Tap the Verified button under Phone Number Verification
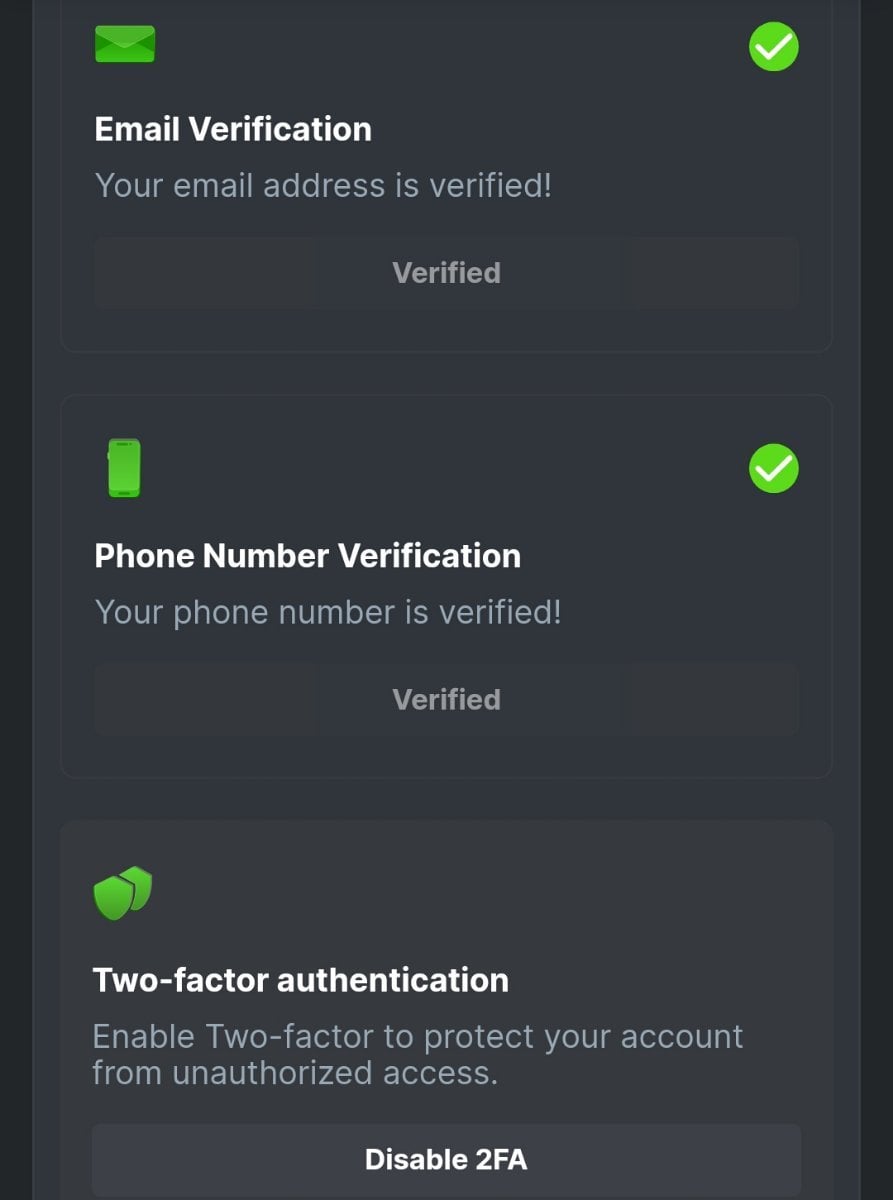The width and height of the screenshot is (893, 1200). coord(446,699)
